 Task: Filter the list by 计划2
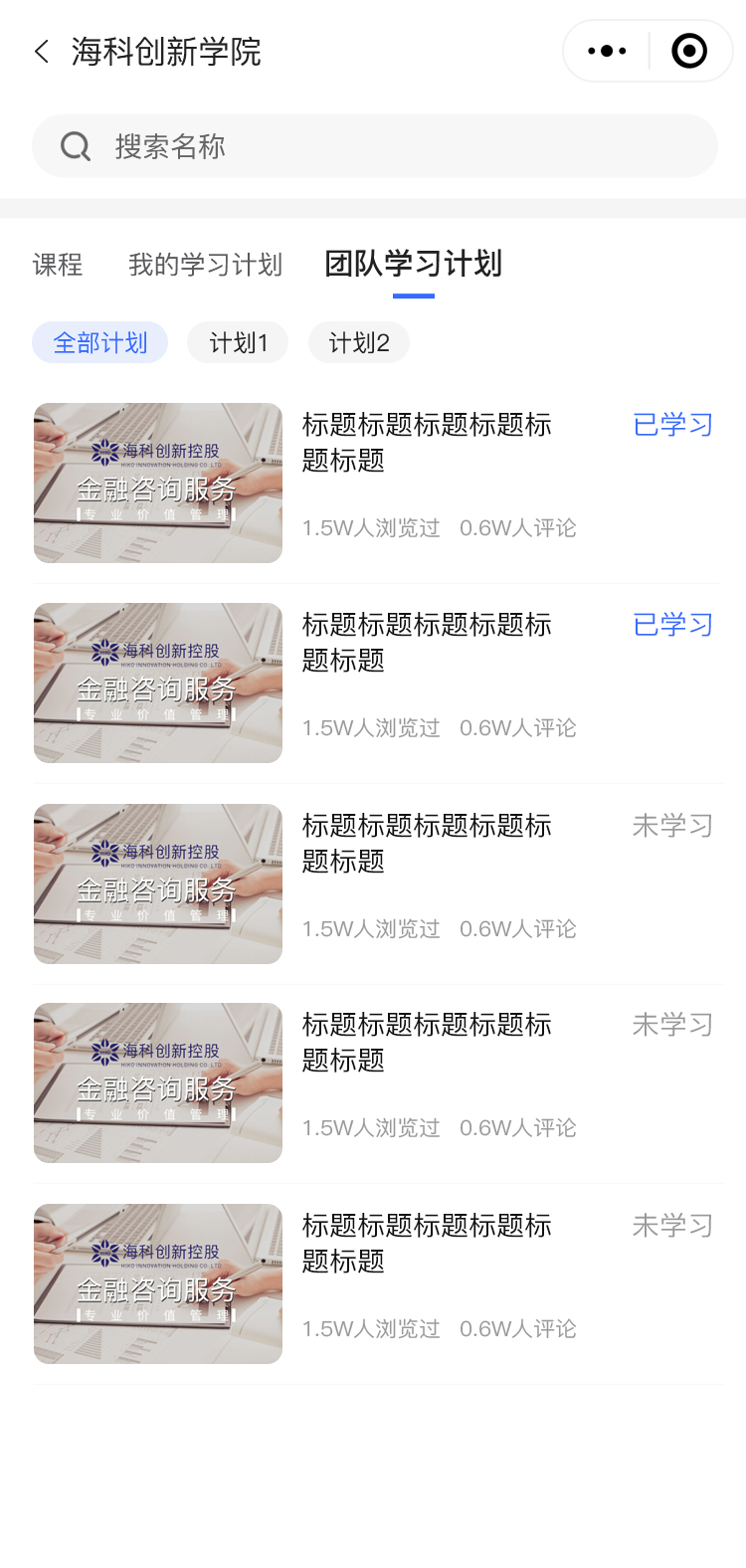tap(359, 343)
